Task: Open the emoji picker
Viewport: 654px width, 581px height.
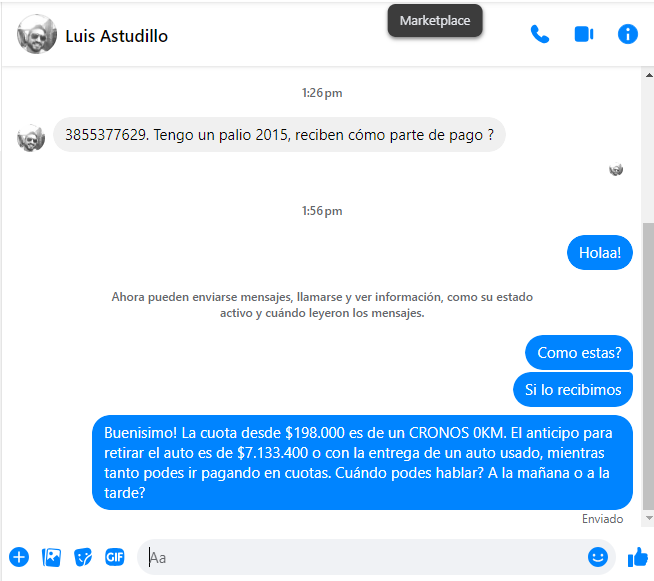Action: 598,557
